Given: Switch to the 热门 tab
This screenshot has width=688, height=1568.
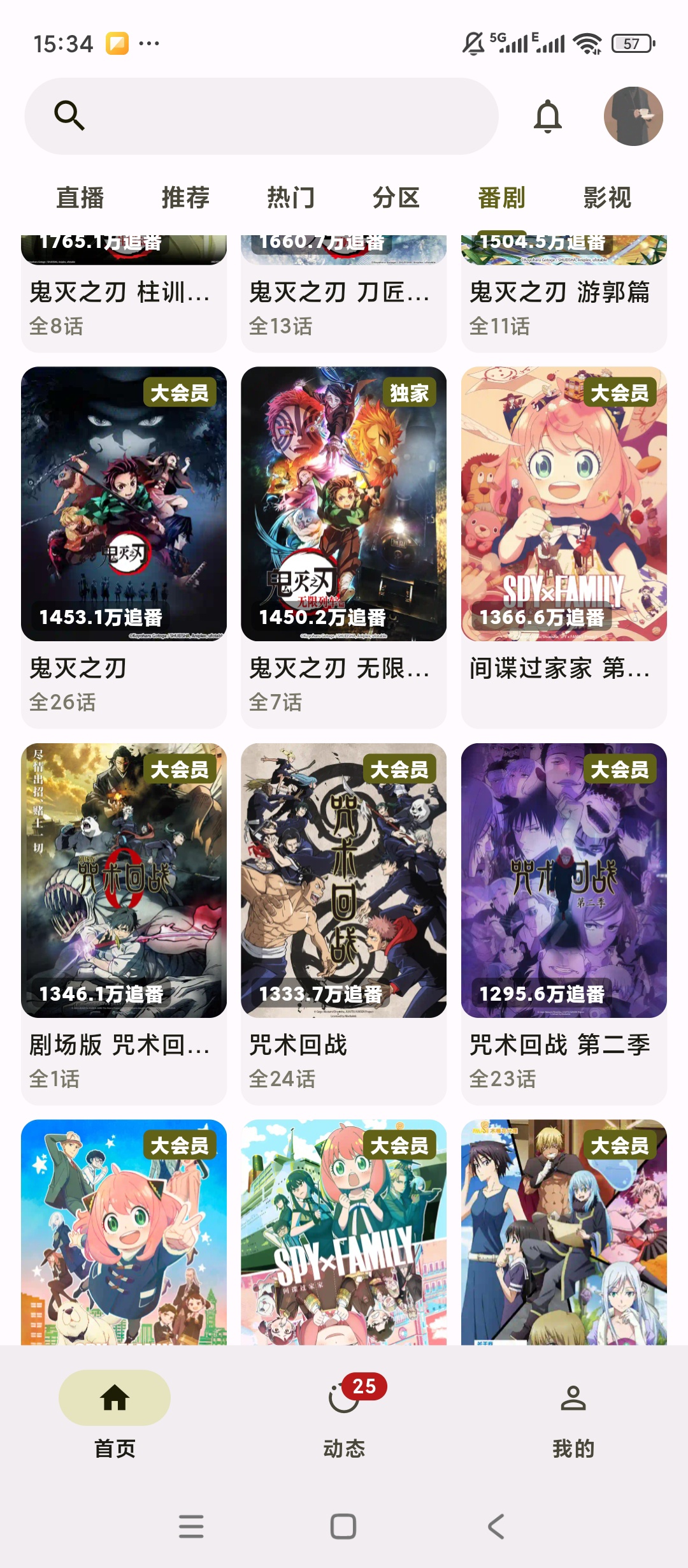Looking at the screenshot, I should [x=291, y=198].
